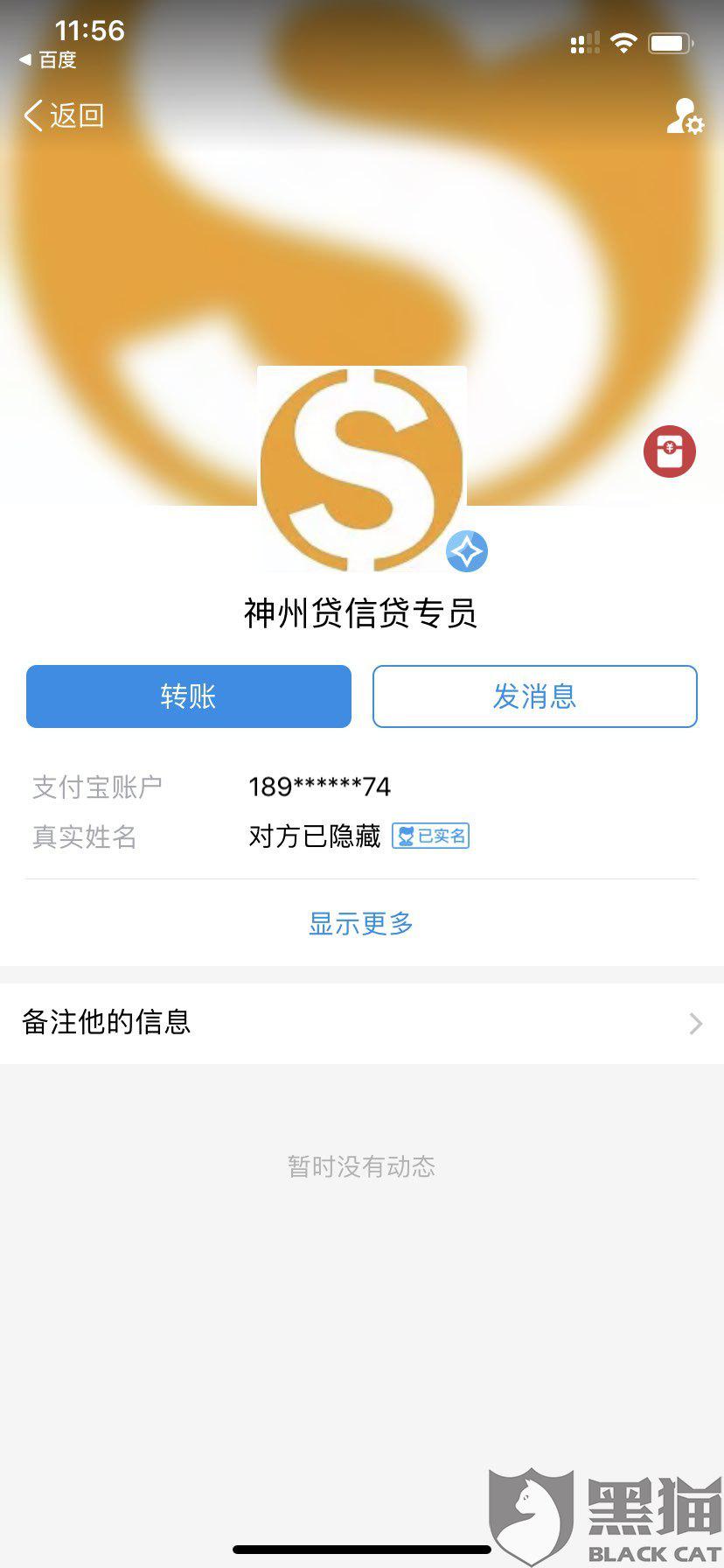
Task: View the 神州贷信贷专员 profile avatar
Action: 362,469
